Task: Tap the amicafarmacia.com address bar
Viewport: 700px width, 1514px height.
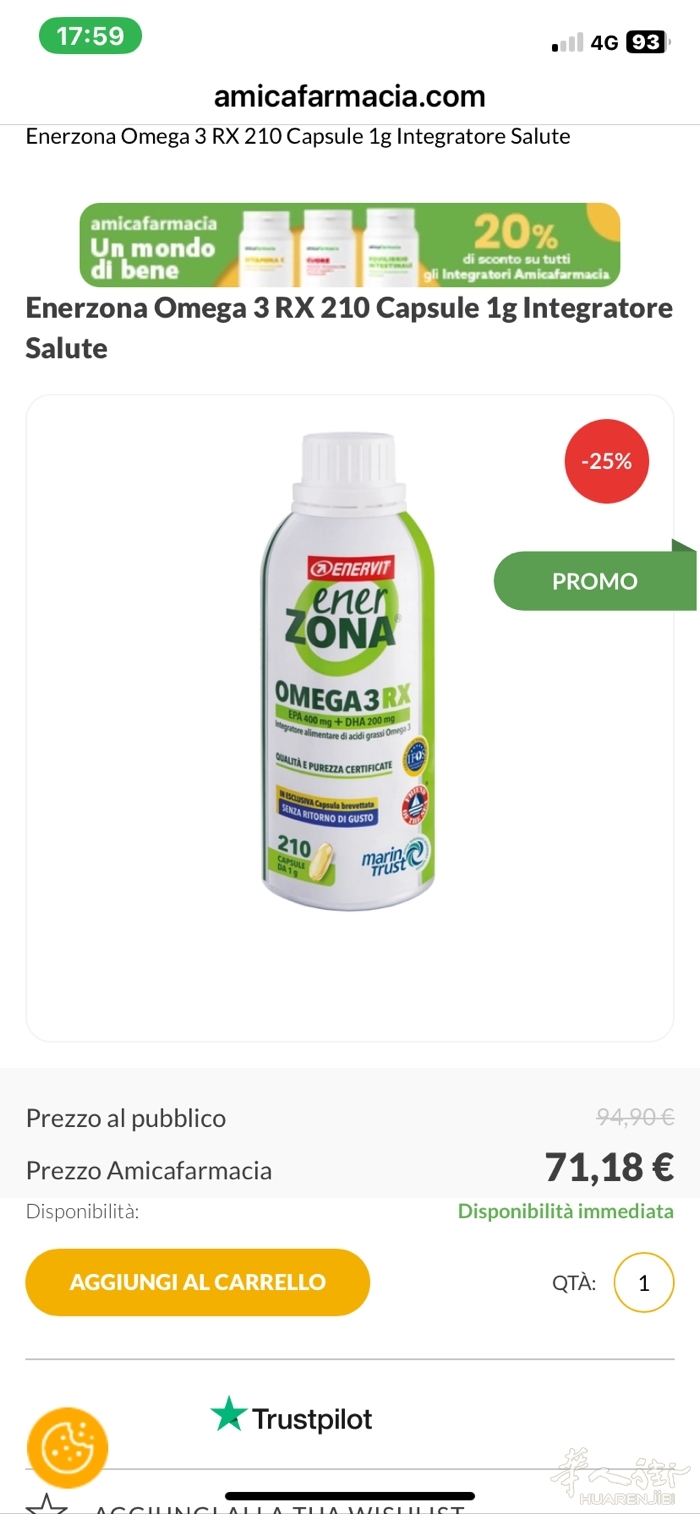Action: (x=349, y=96)
